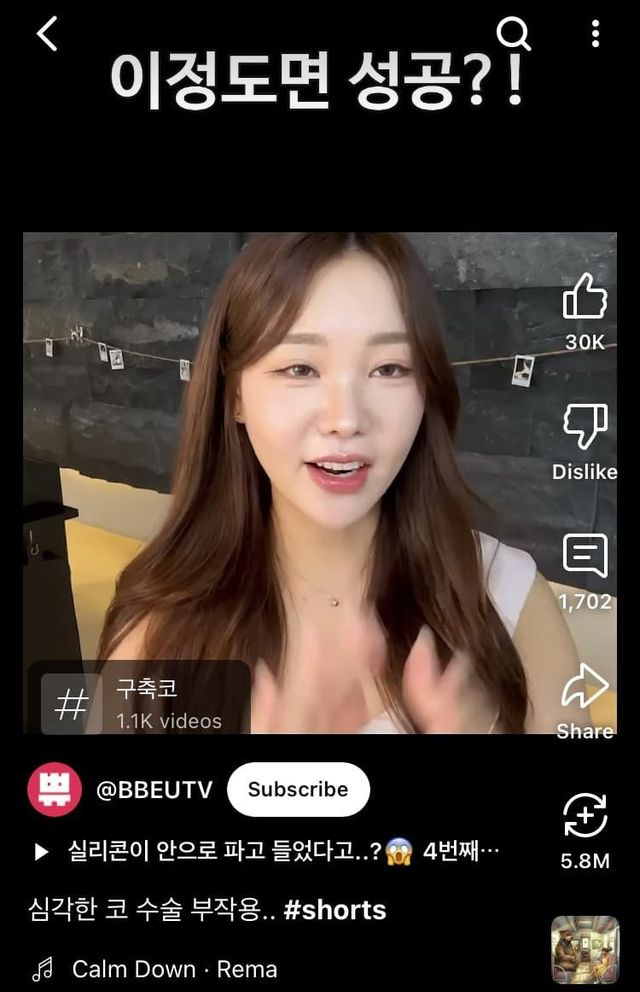Go back using the top arrow

coord(47,35)
